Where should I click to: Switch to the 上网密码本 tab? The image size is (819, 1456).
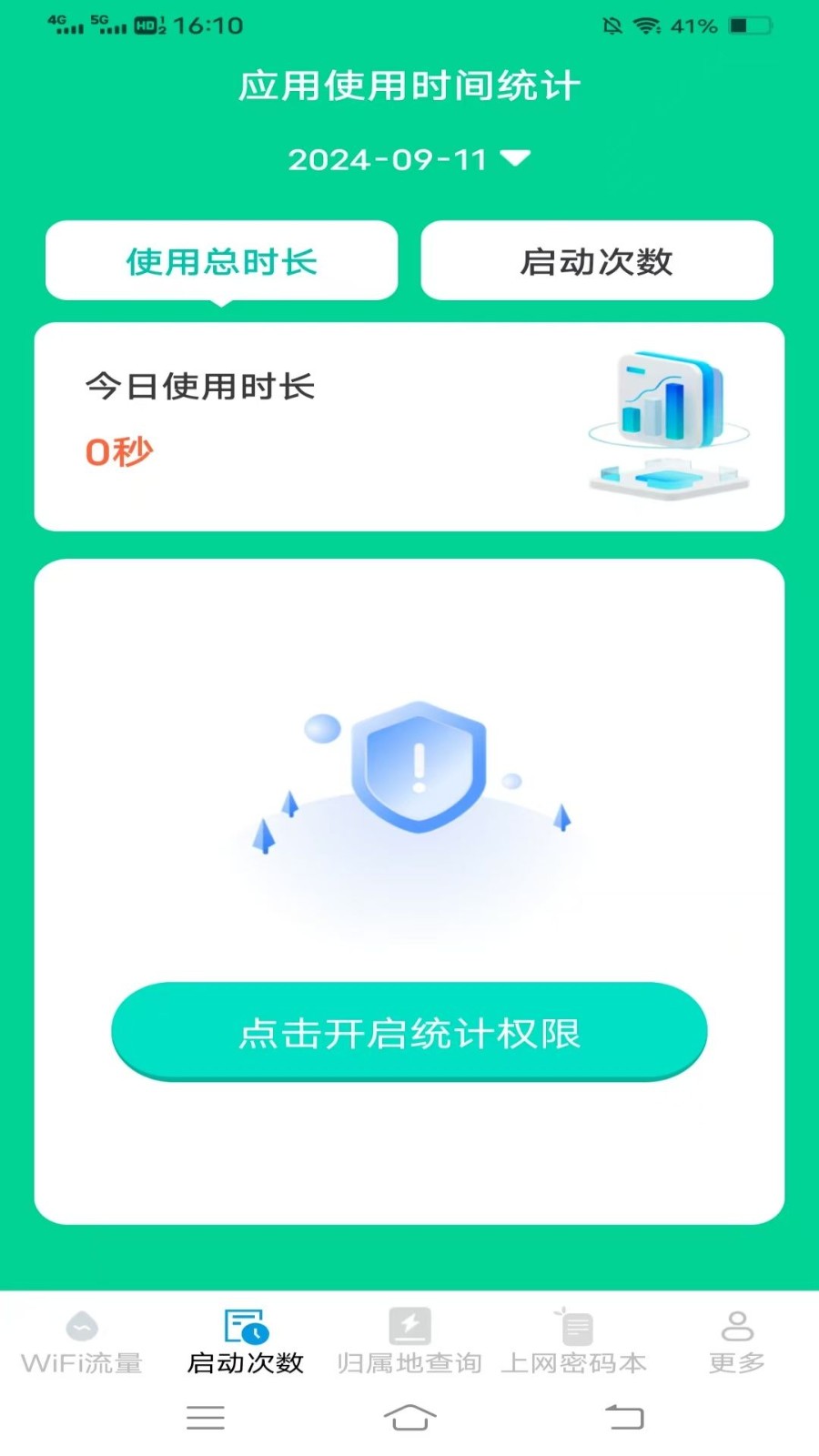pos(573,1341)
